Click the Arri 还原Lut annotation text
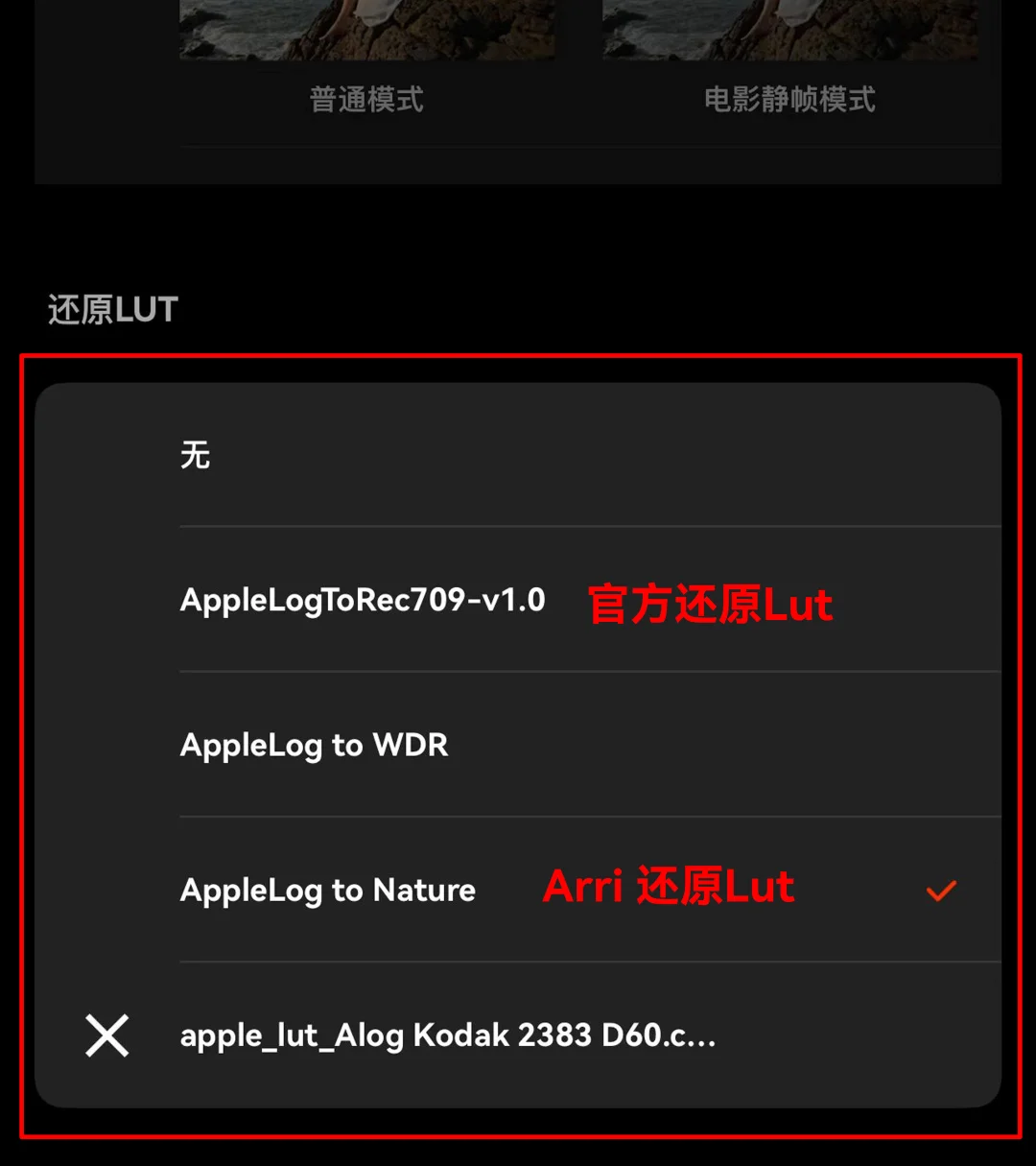 669,887
